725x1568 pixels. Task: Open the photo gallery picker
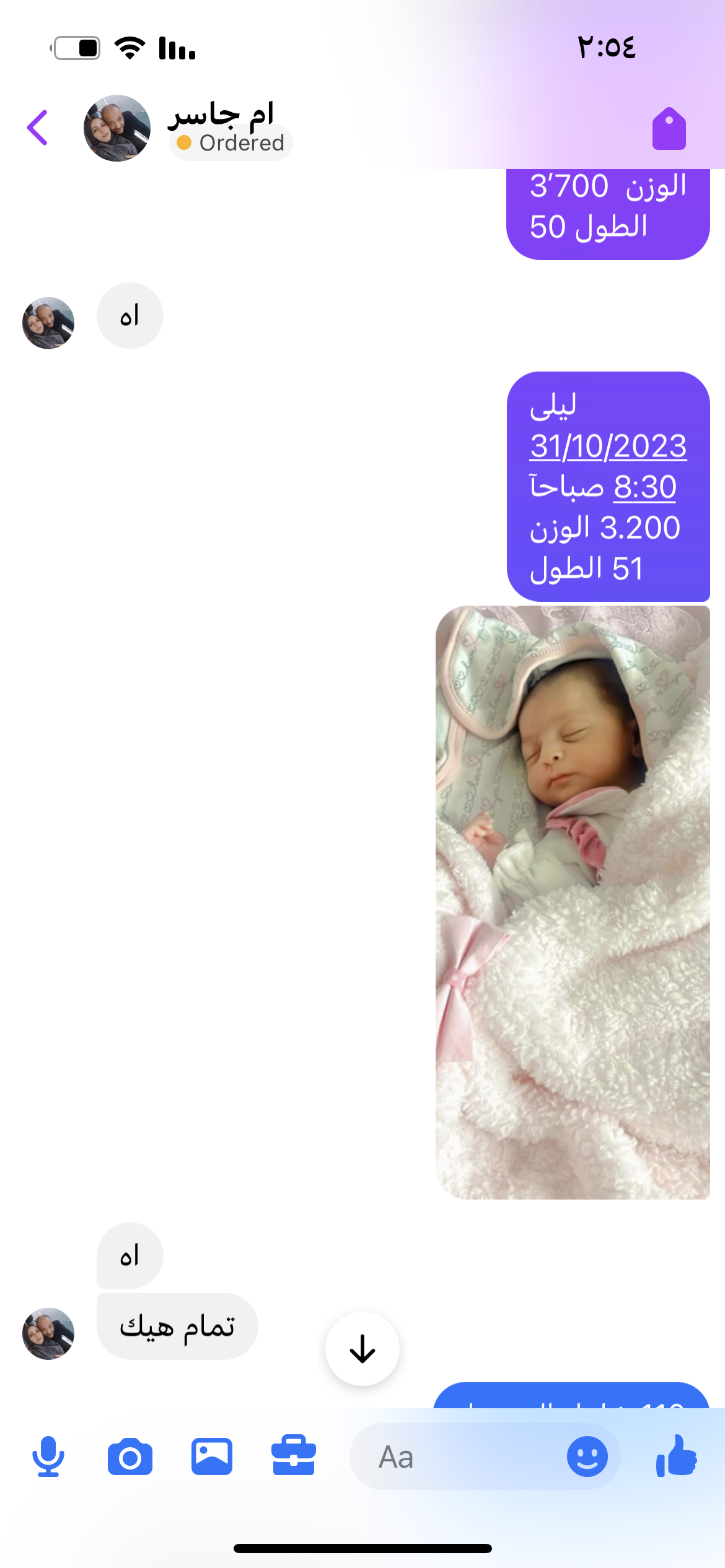click(x=212, y=1457)
